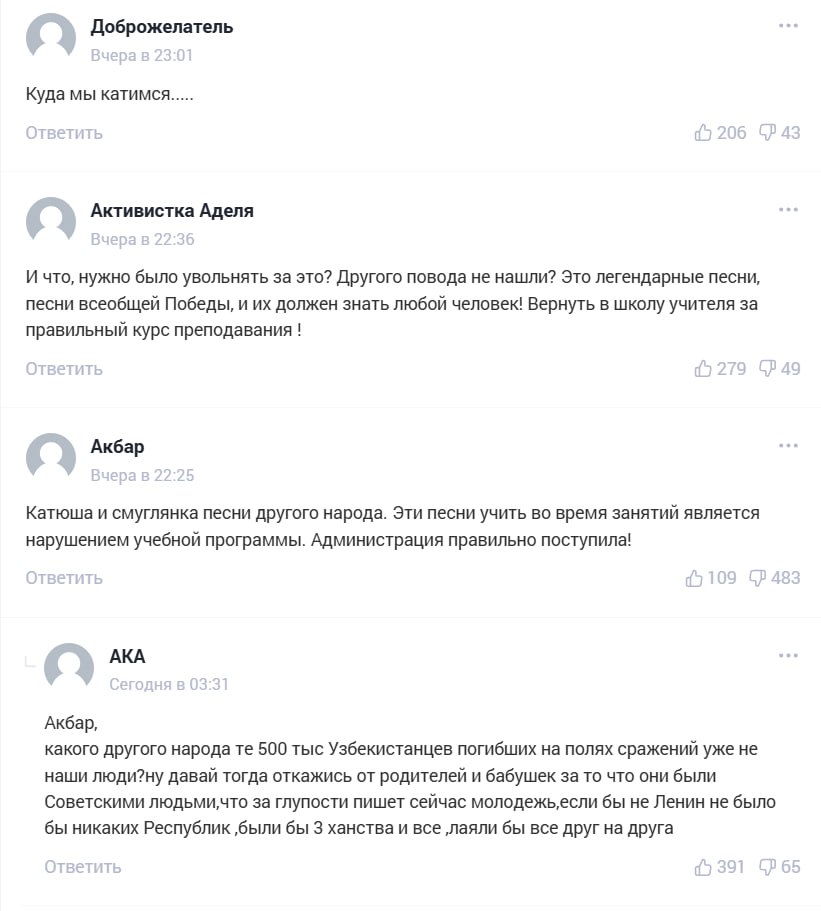Screen dimensions: 821x911
Task: Reply to Акбар's comment
Action: 64,578
